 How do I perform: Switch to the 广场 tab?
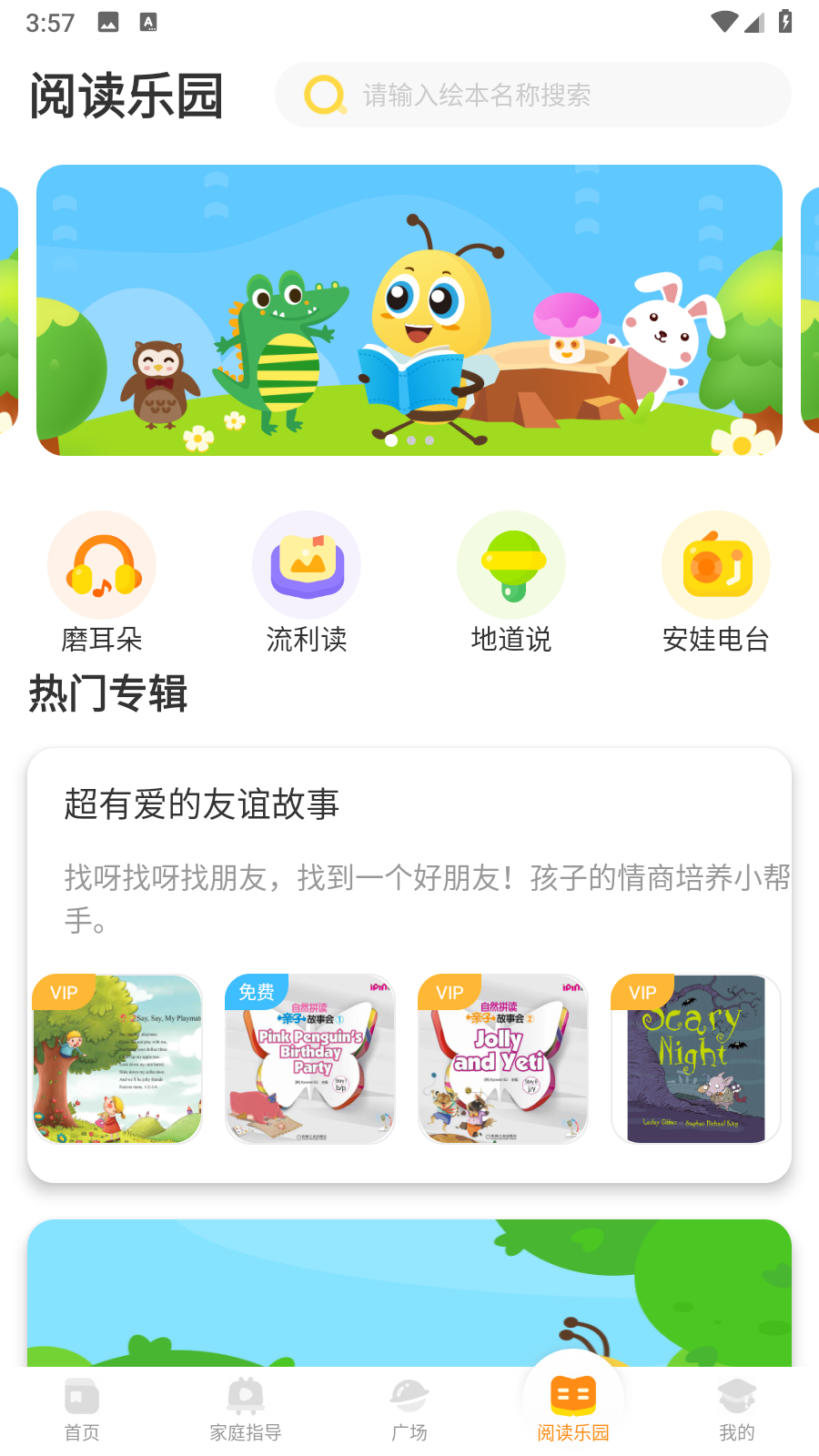(409, 1409)
